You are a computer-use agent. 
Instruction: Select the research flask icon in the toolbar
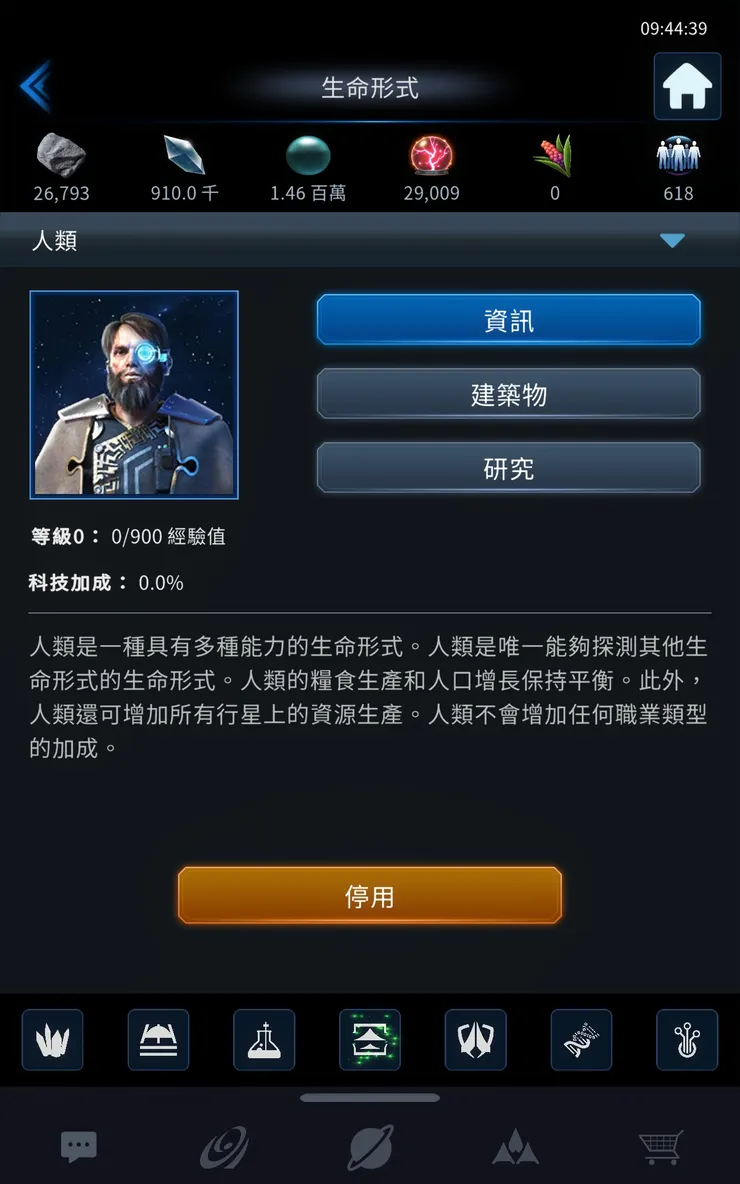263,1040
